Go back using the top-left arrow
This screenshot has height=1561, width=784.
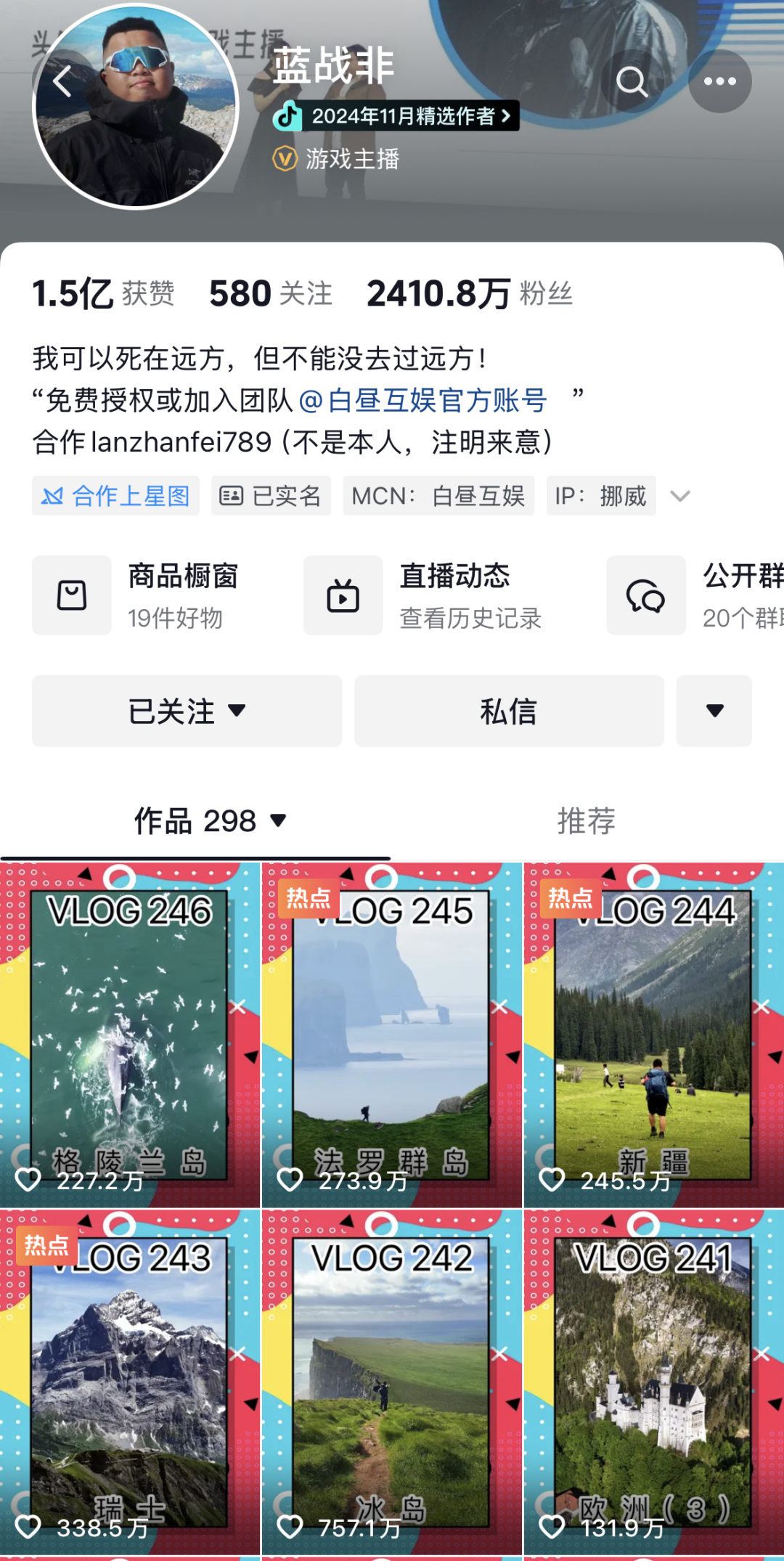point(62,81)
